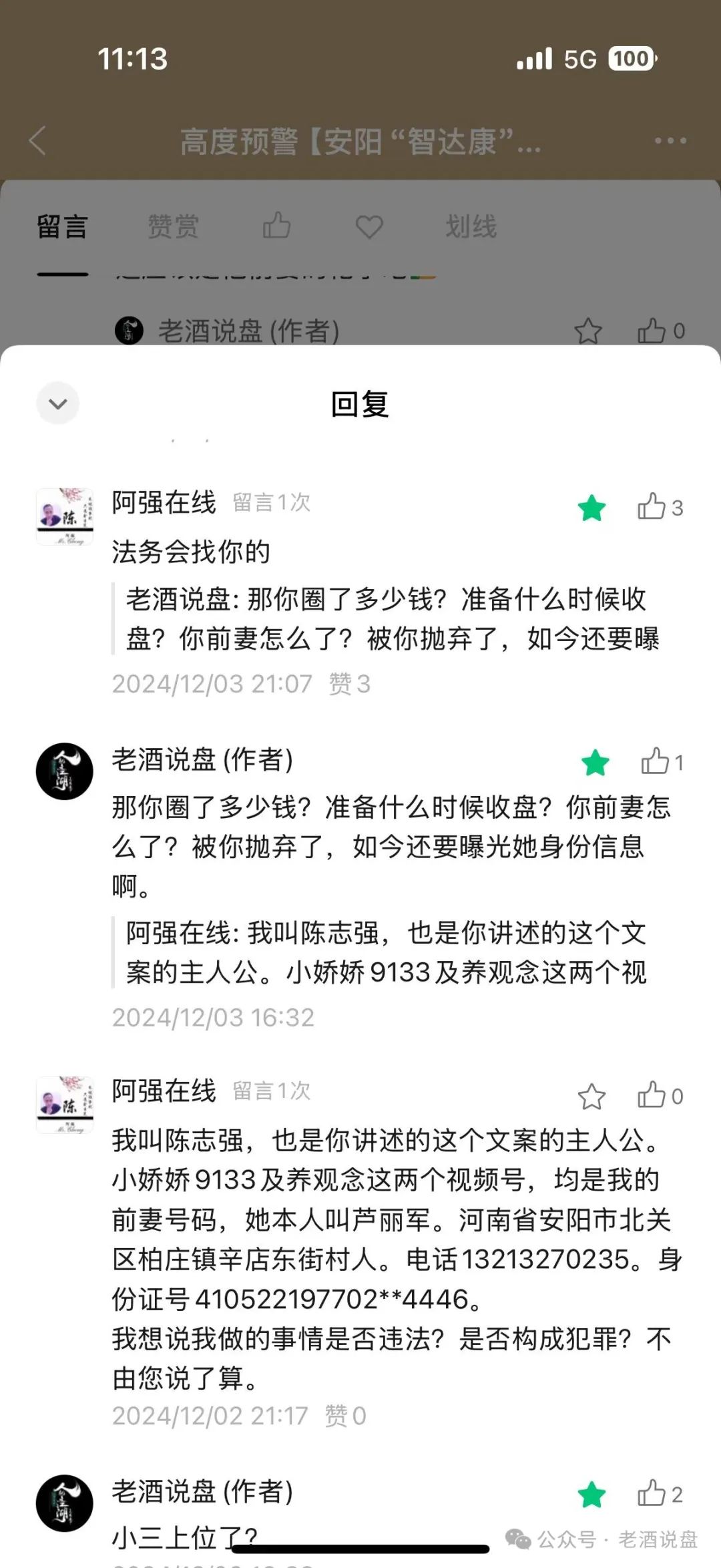This screenshot has height=1568, width=721.
Task: Tap the star on the 小三上位了 reply
Action: 591,1495
